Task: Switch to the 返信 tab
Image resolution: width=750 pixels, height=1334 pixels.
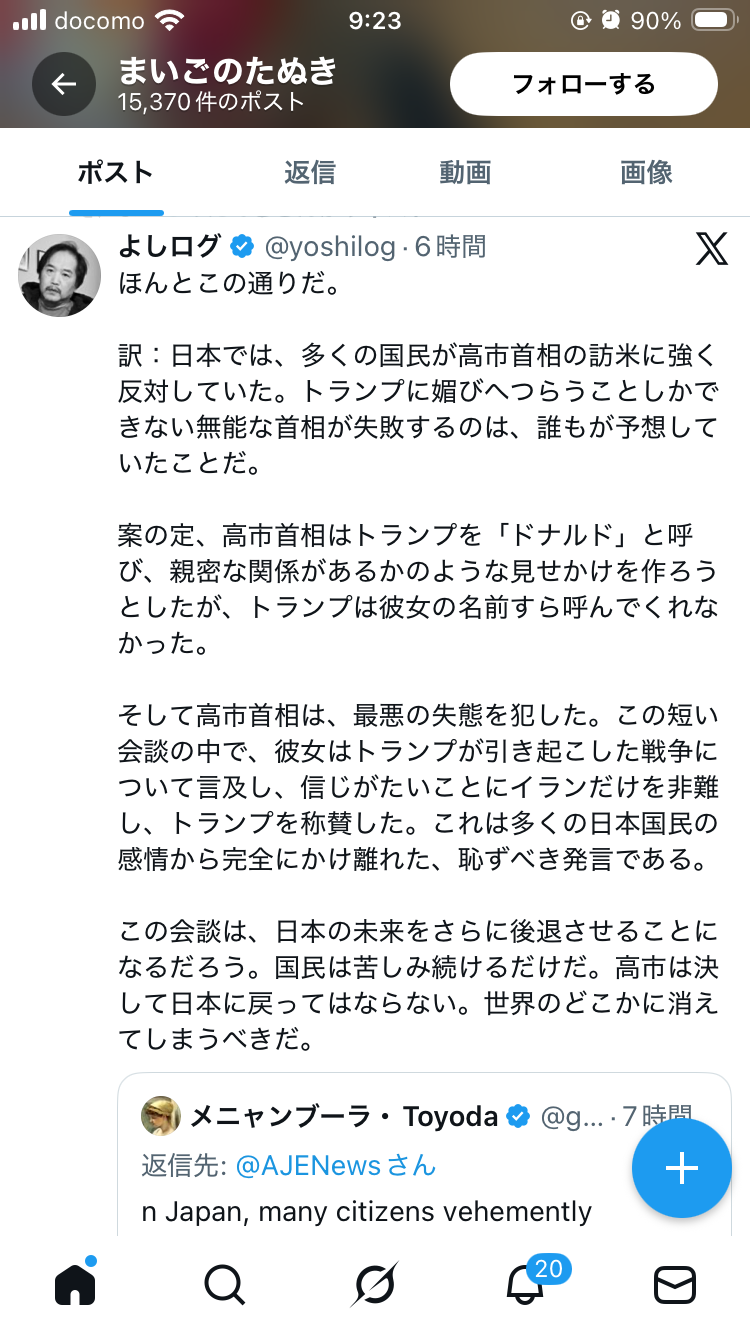Action: pos(309,173)
